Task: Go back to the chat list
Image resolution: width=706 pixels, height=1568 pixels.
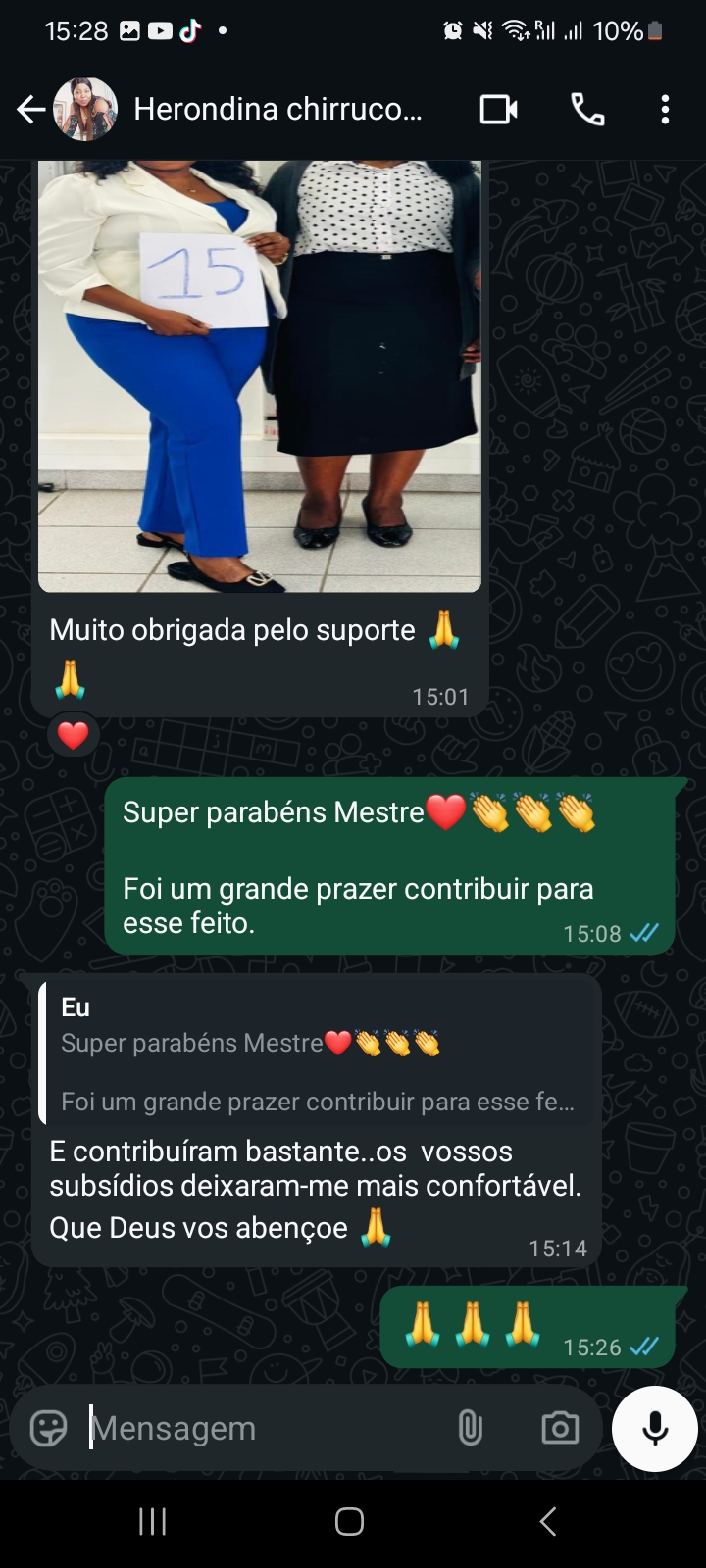Action: pos(30,110)
